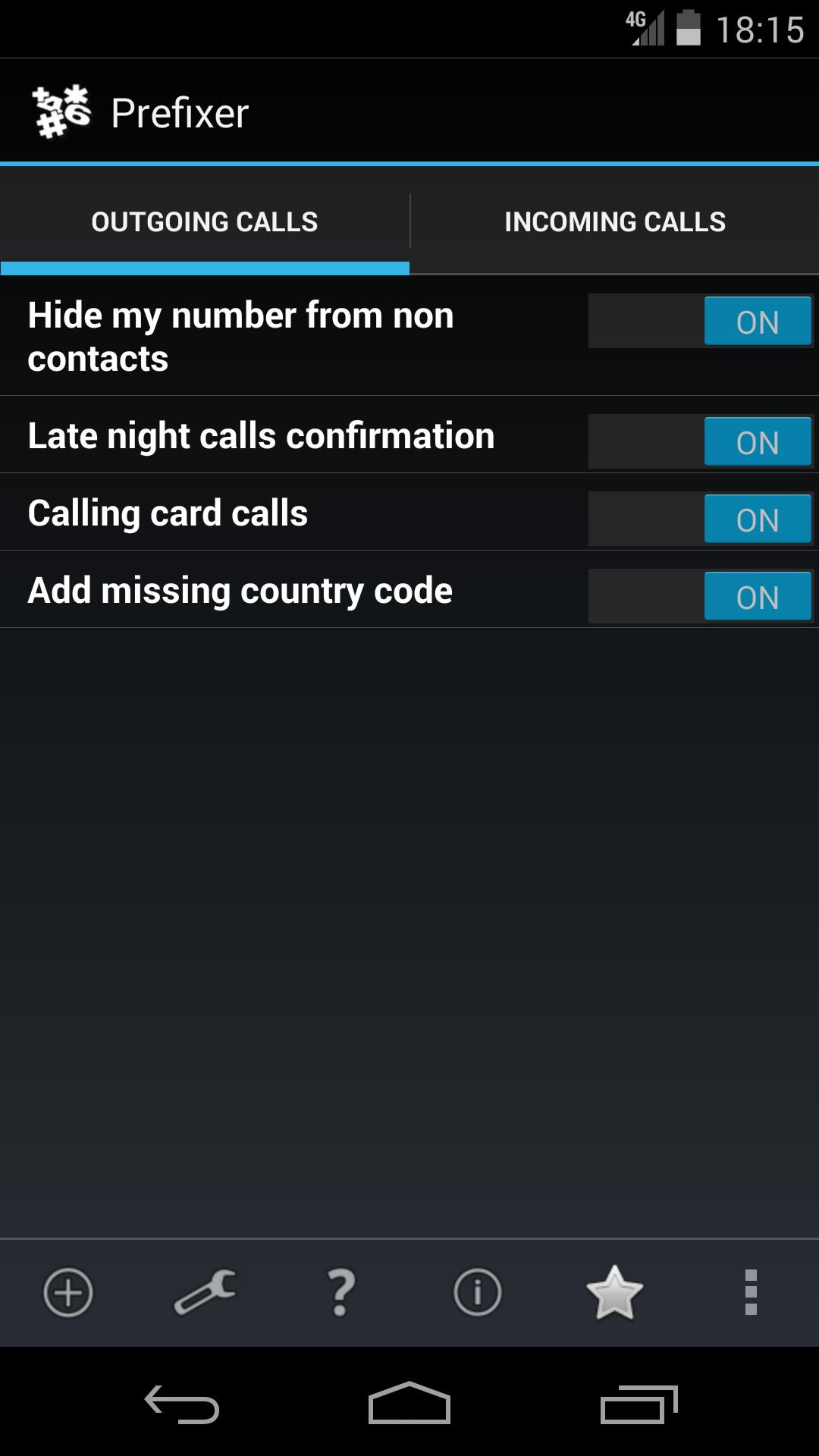This screenshot has height=1456, width=819.
Task: Disable Late night calls confirmation switch
Action: [x=700, y=442]
